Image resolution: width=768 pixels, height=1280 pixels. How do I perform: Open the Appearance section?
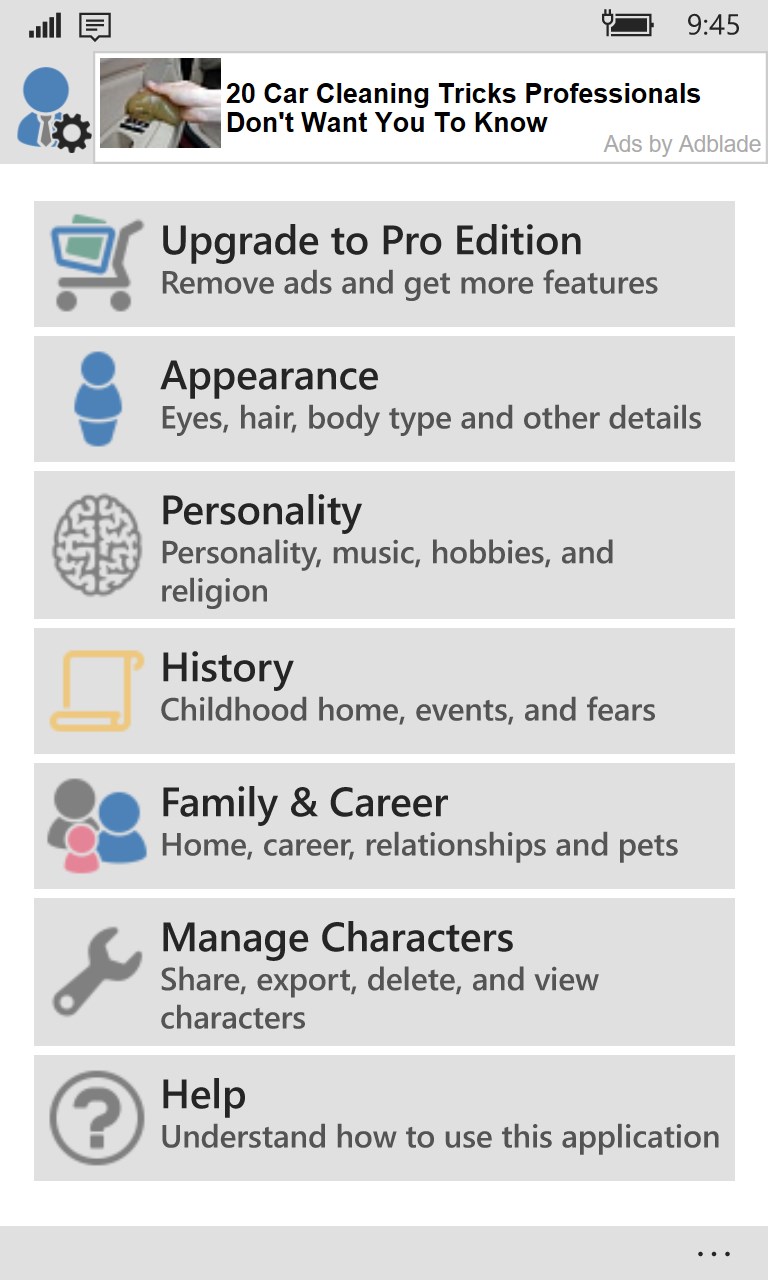tap(384, 398)
